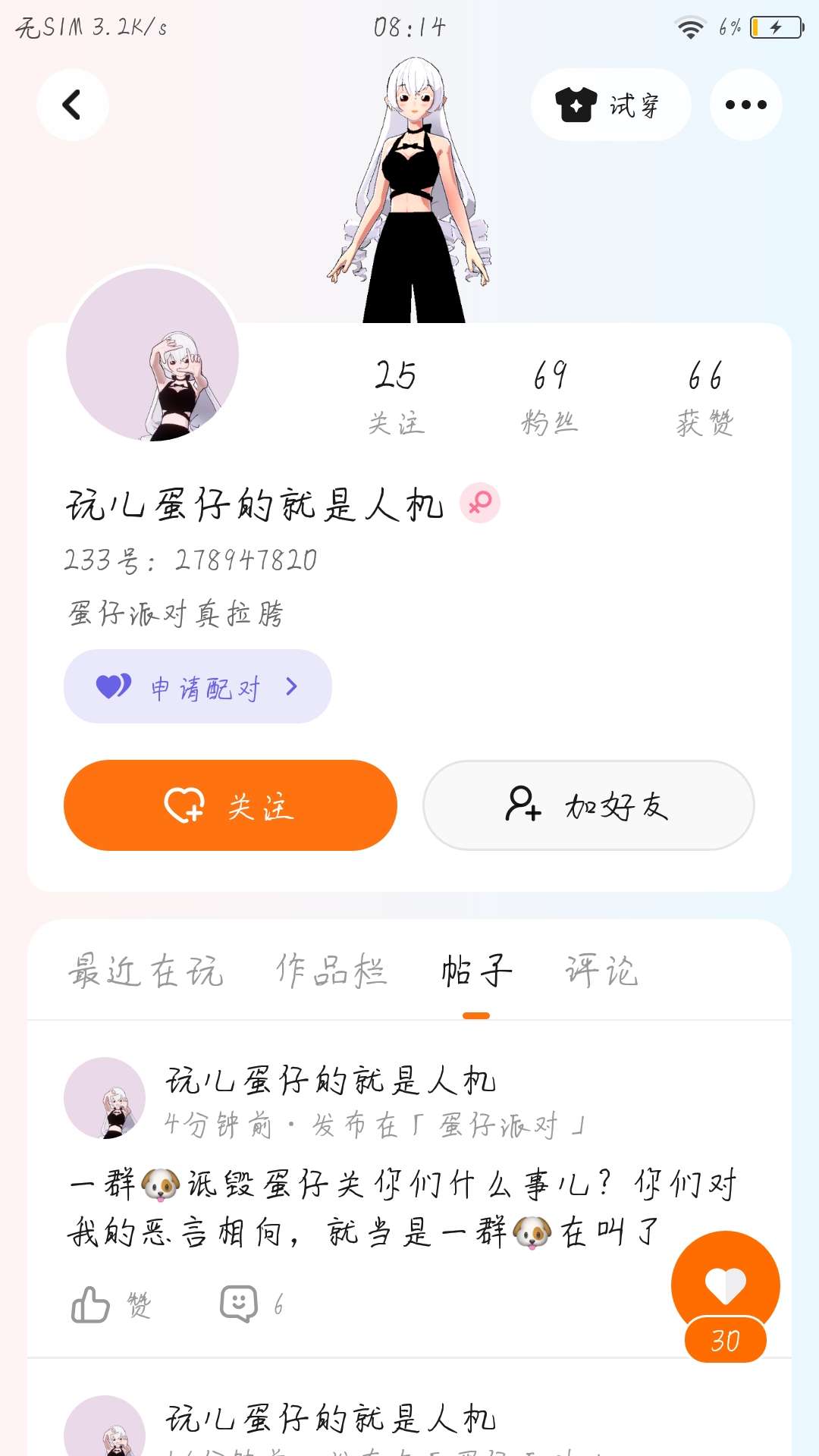Tap 加好友 to add friend
819x1456 pixels.
588,805
